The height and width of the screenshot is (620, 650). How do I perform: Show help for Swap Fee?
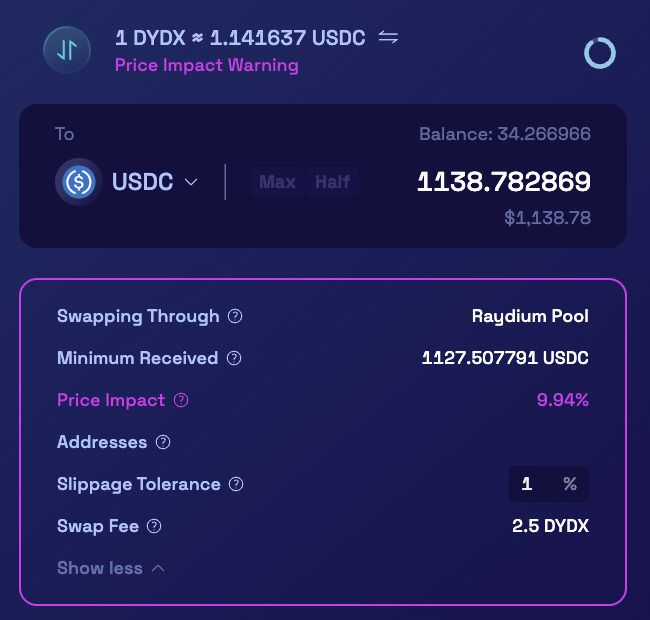point(154,526)
